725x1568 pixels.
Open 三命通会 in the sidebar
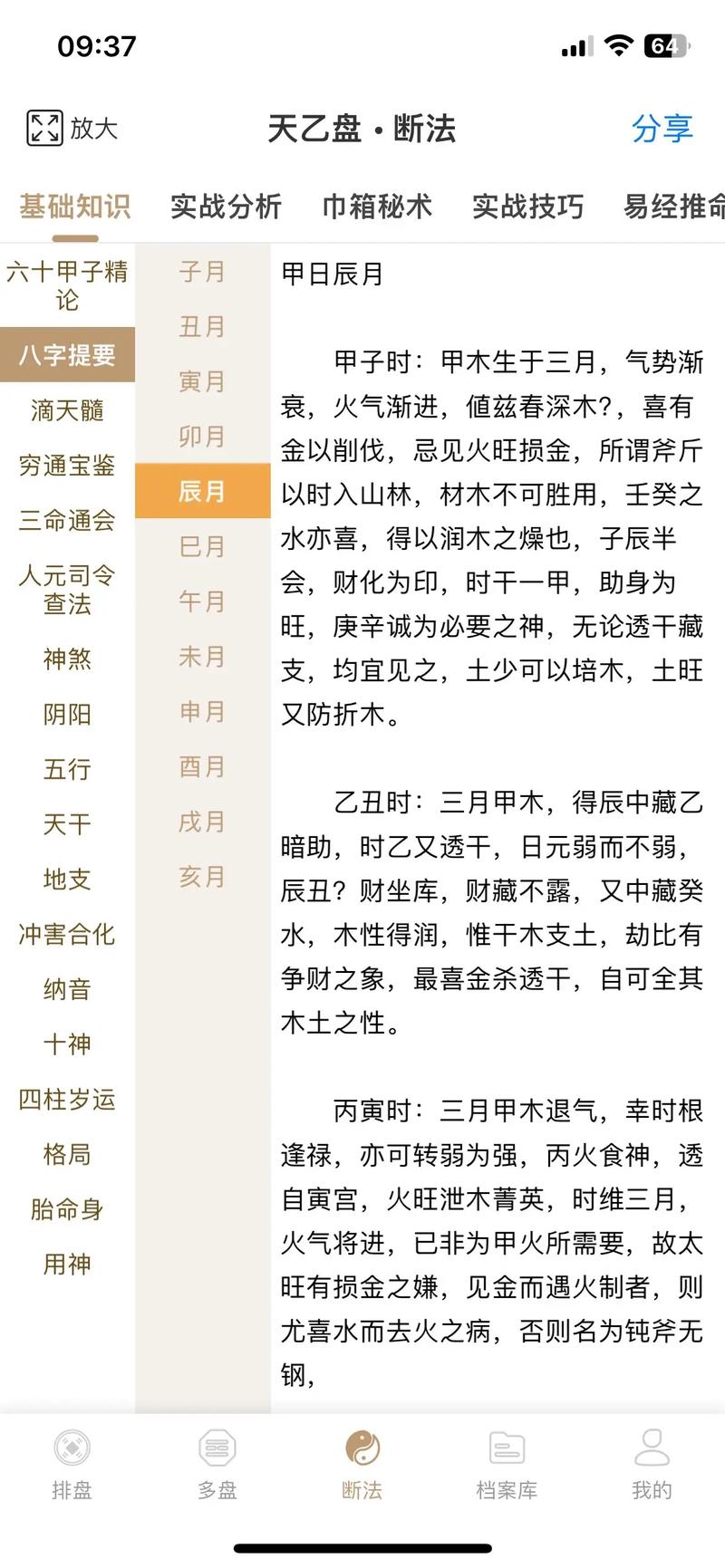point(67,520)
